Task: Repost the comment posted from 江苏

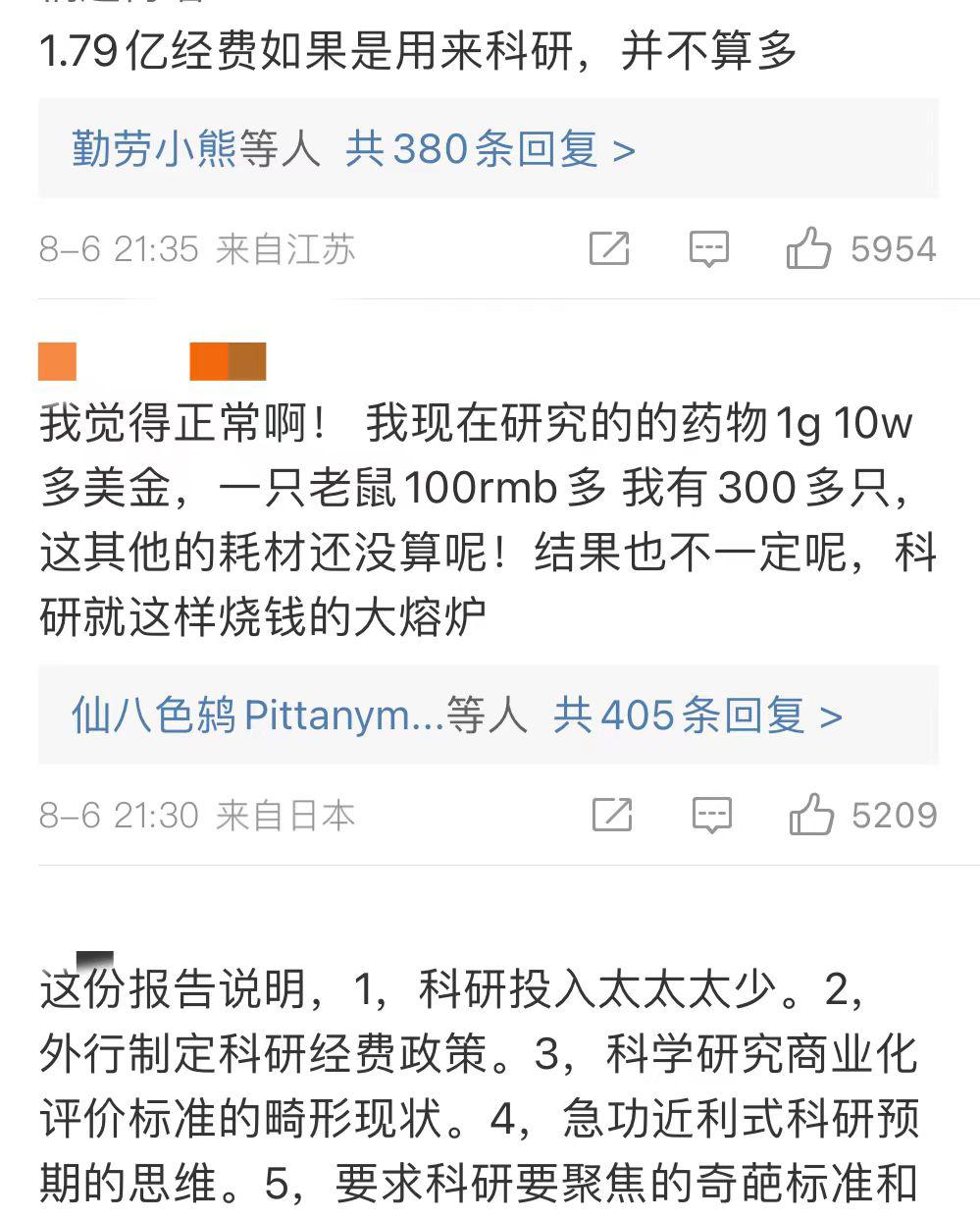Action: click(609, 248)
